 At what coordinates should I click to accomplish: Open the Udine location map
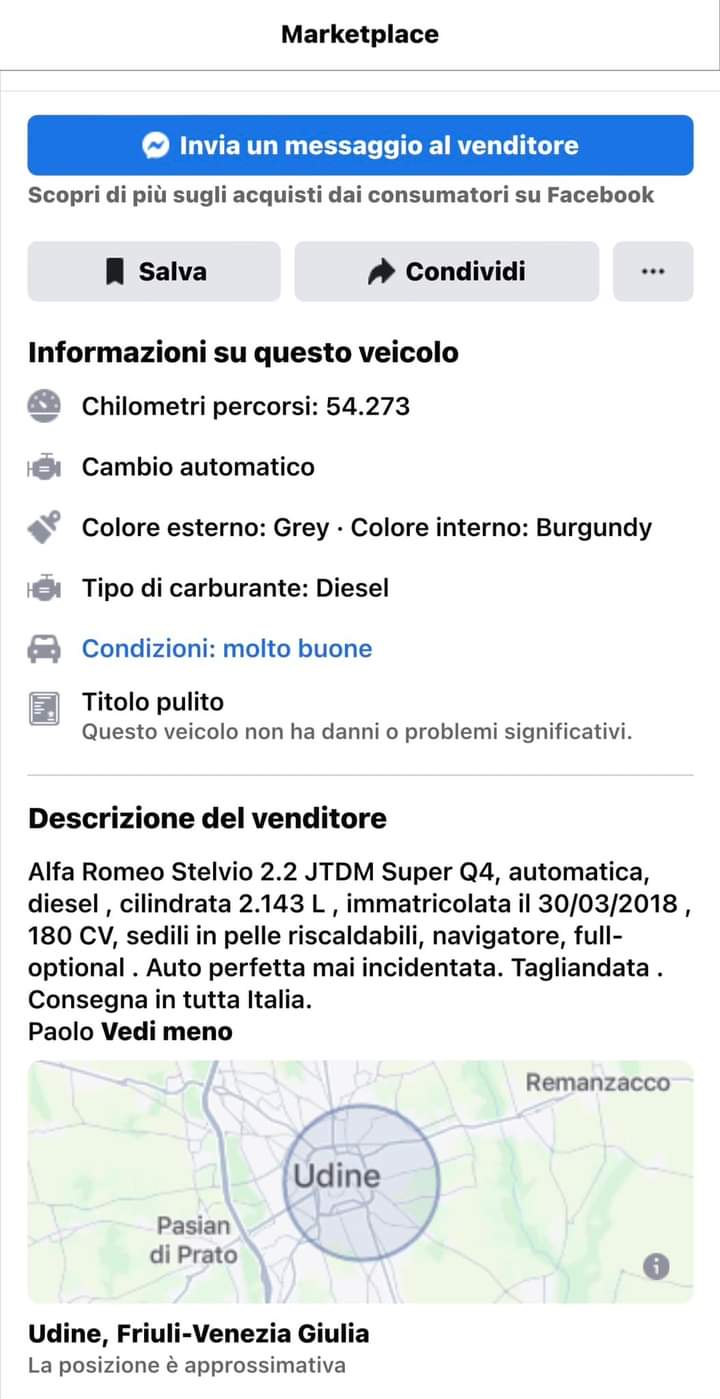tap(360, 1181)
